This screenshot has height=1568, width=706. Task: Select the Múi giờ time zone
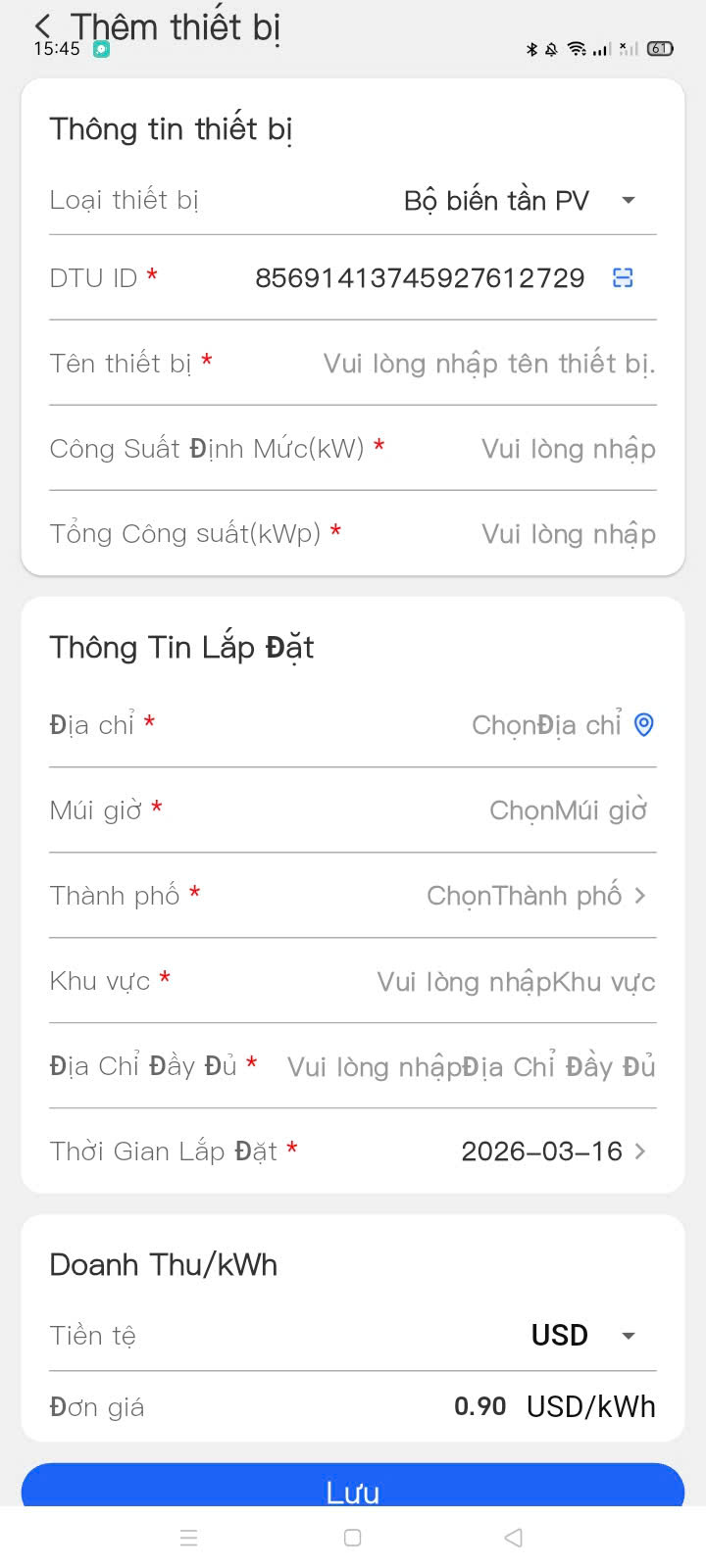(x=568, y=810)
